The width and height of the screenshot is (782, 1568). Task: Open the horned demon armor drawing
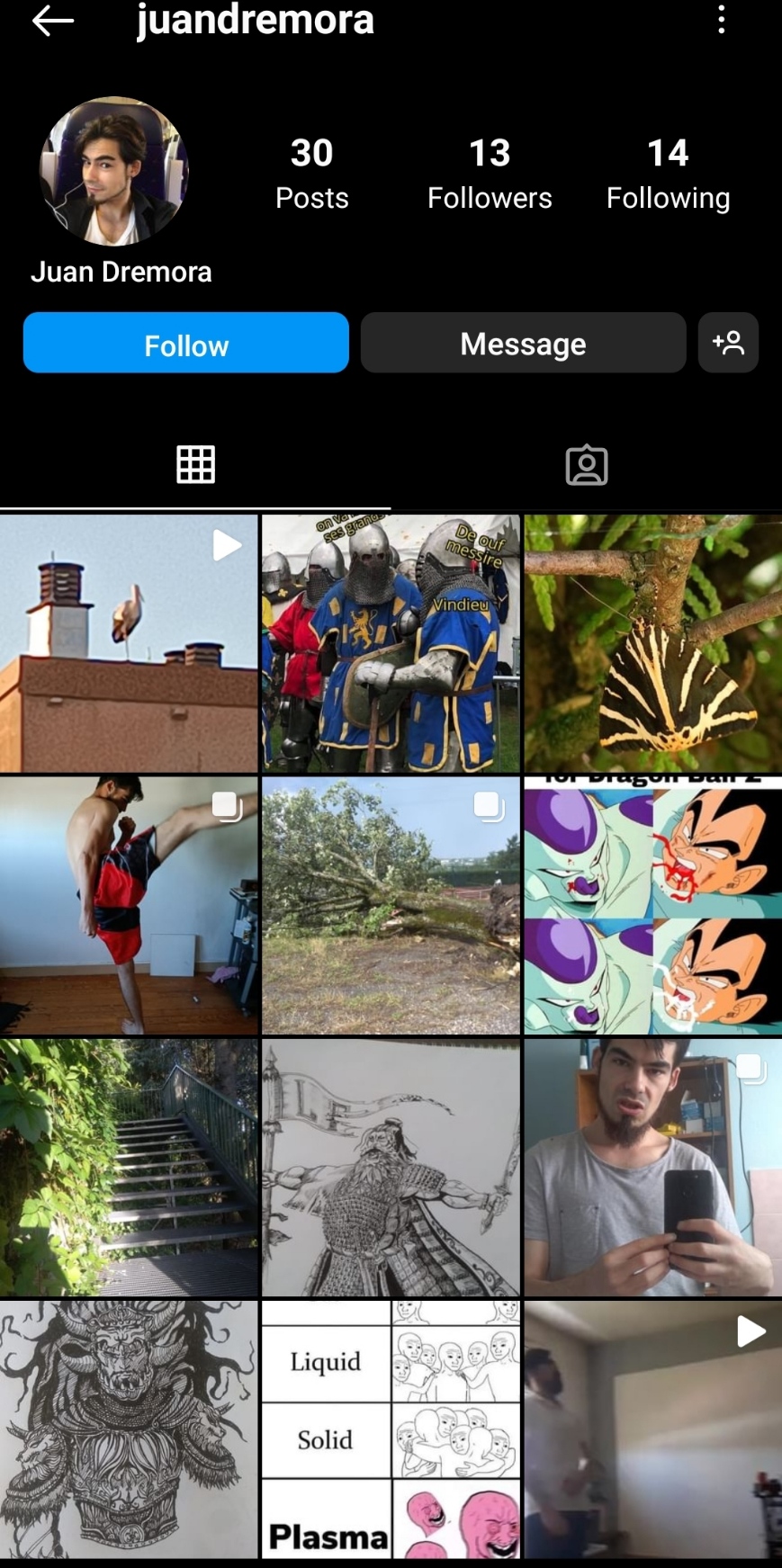(129, 1429)
